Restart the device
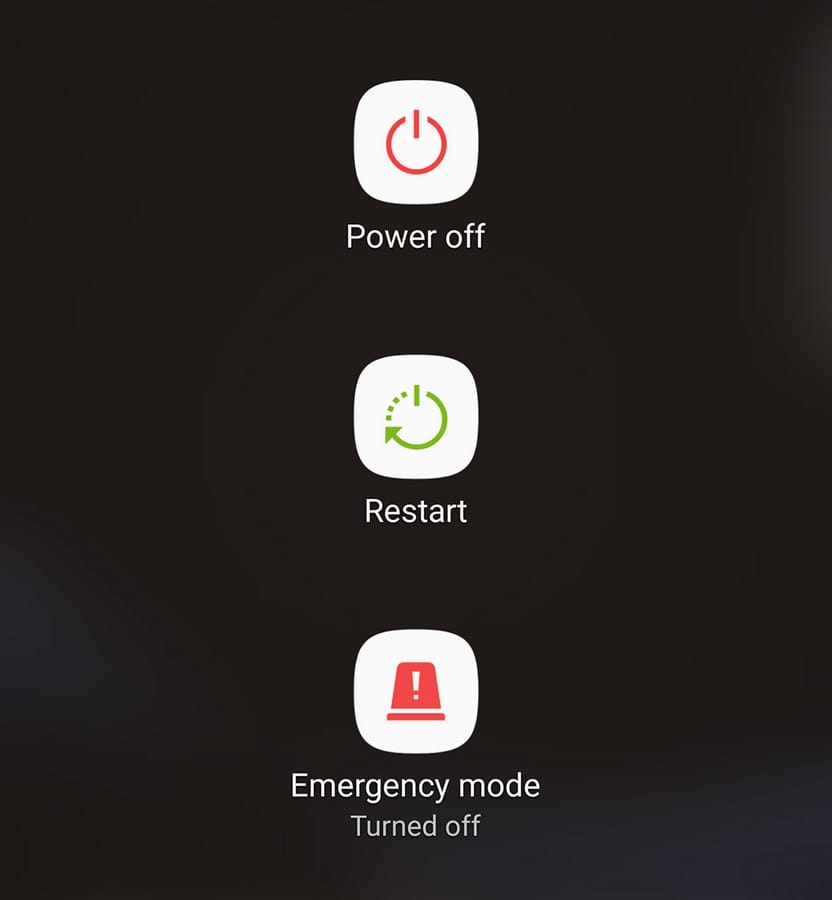The width and height of the screenshot is (832, 900). 416,417
